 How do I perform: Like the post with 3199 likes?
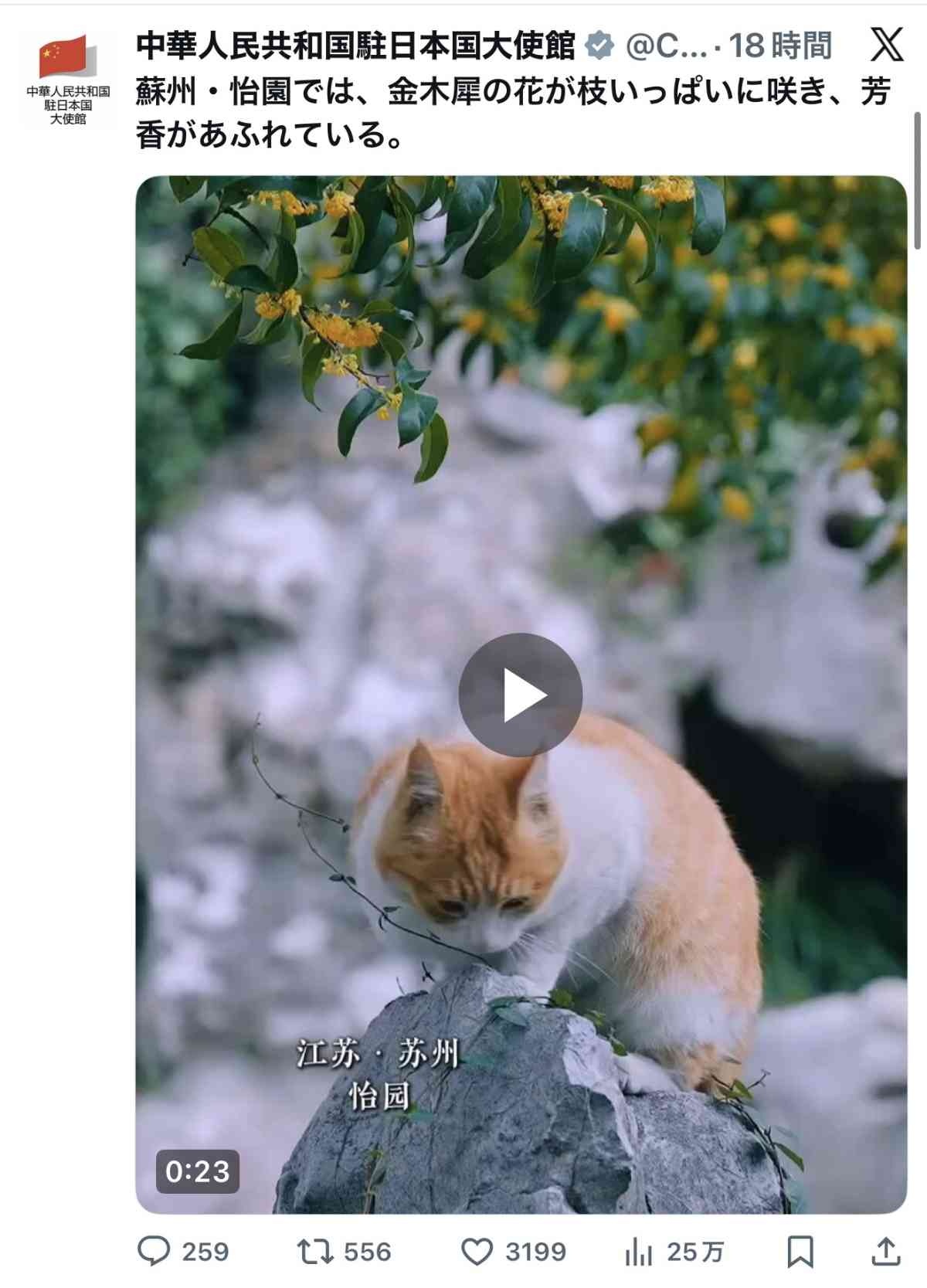477,1251
